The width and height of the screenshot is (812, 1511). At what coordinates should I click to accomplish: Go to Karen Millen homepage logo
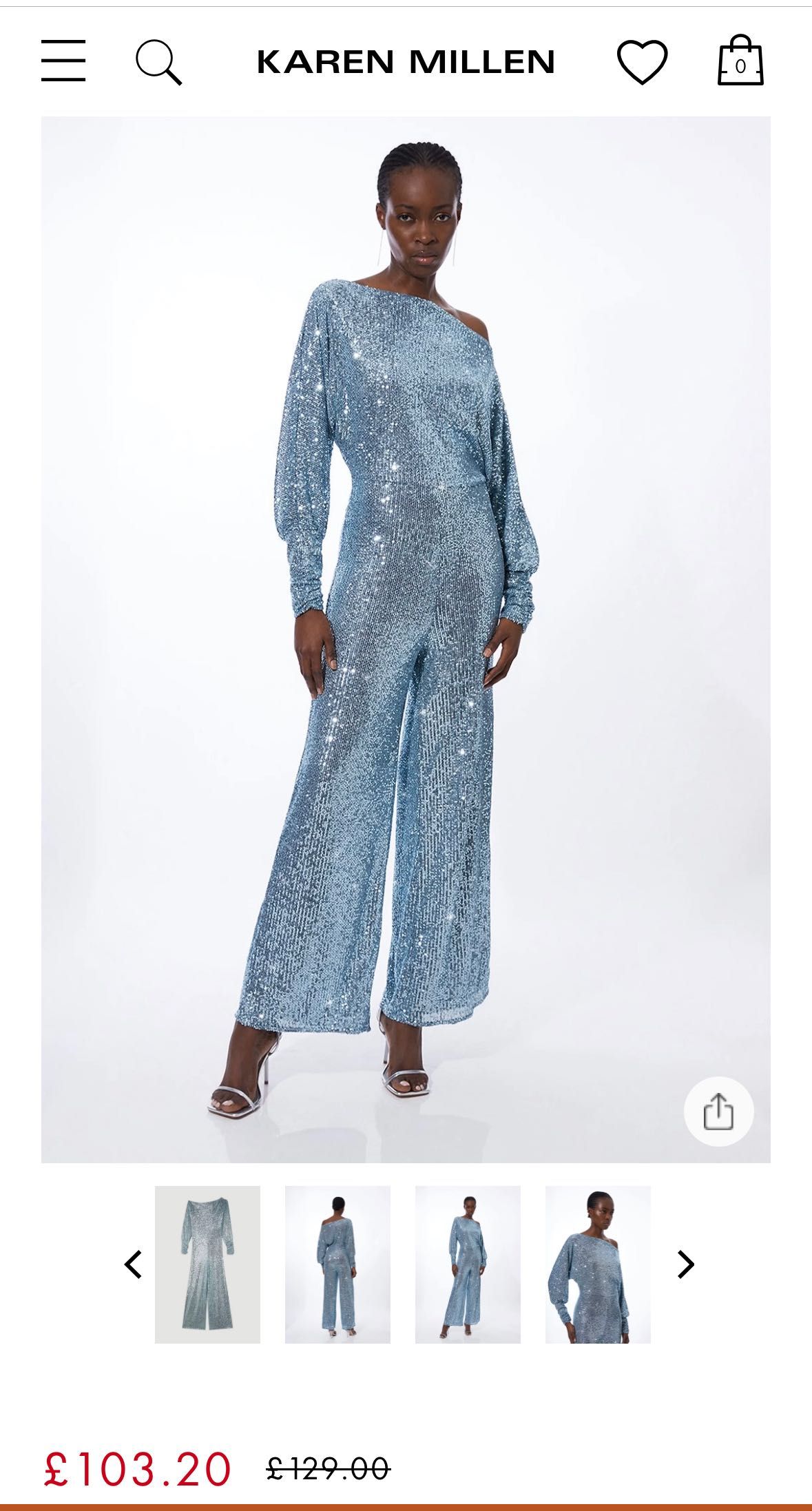point(406,62)
